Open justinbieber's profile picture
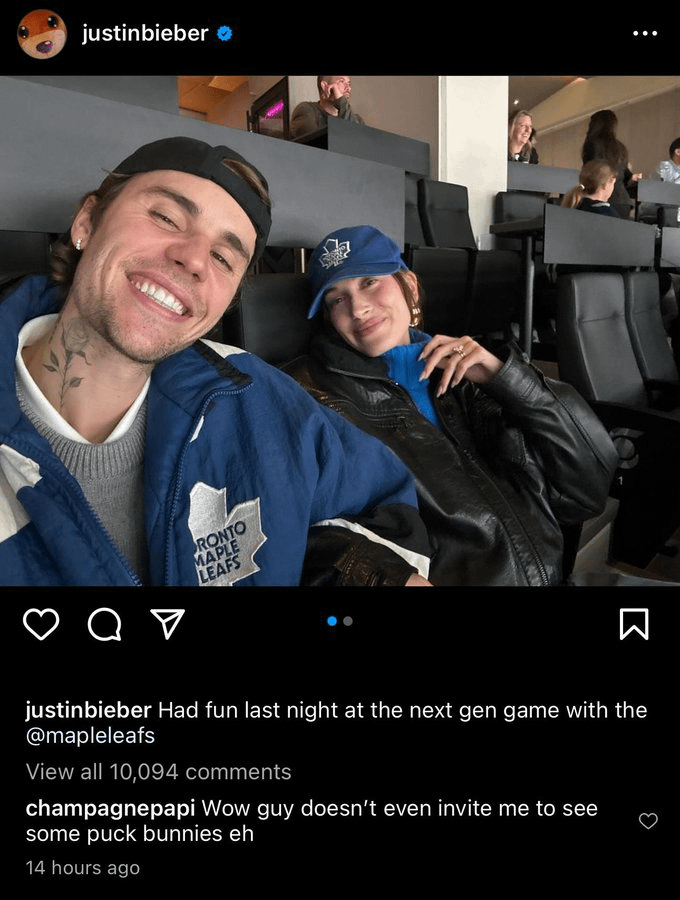The width and height of the screenshot is (680, 900). pos(42,34)
